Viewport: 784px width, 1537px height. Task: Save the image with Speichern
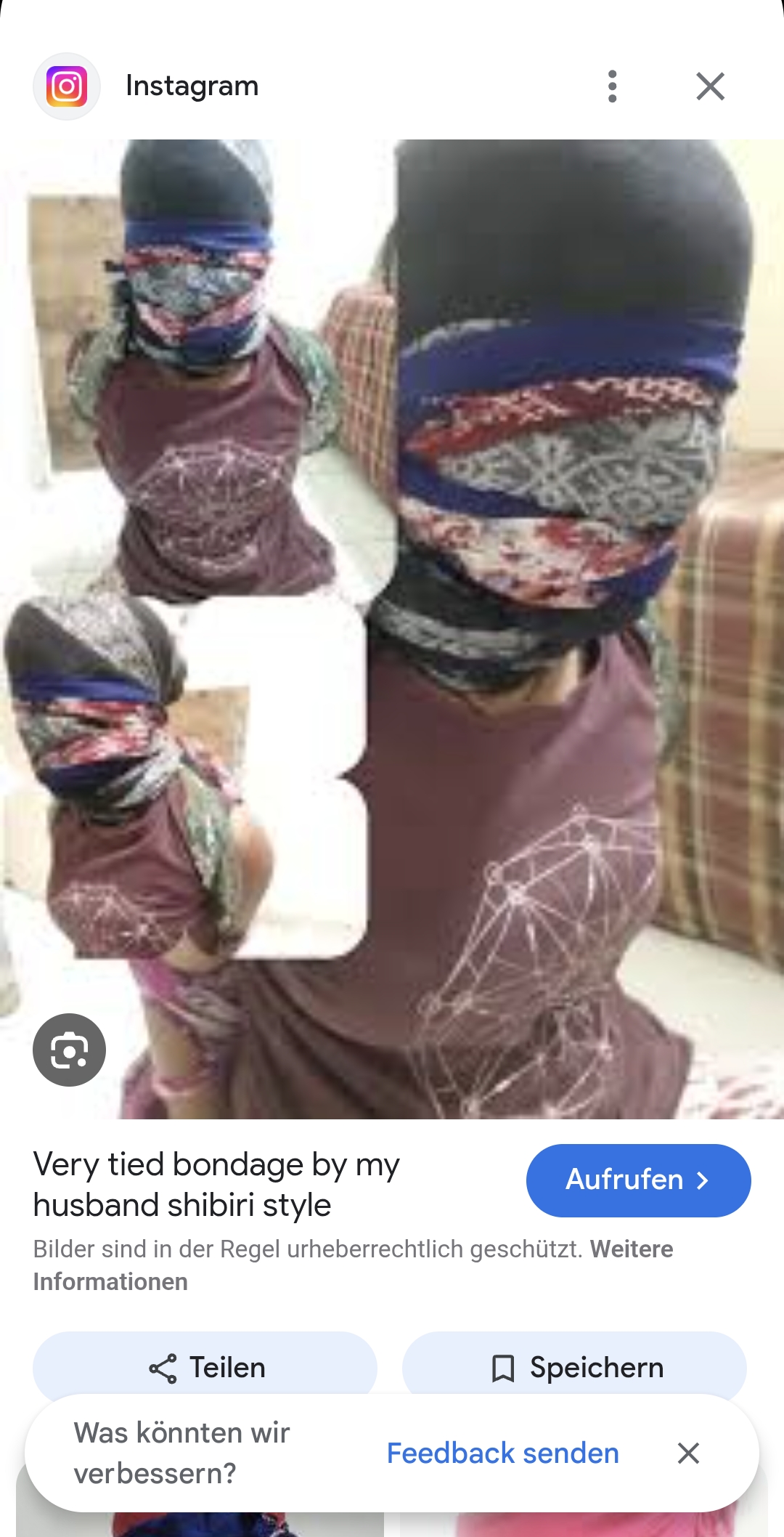[x=574, y=1367]
